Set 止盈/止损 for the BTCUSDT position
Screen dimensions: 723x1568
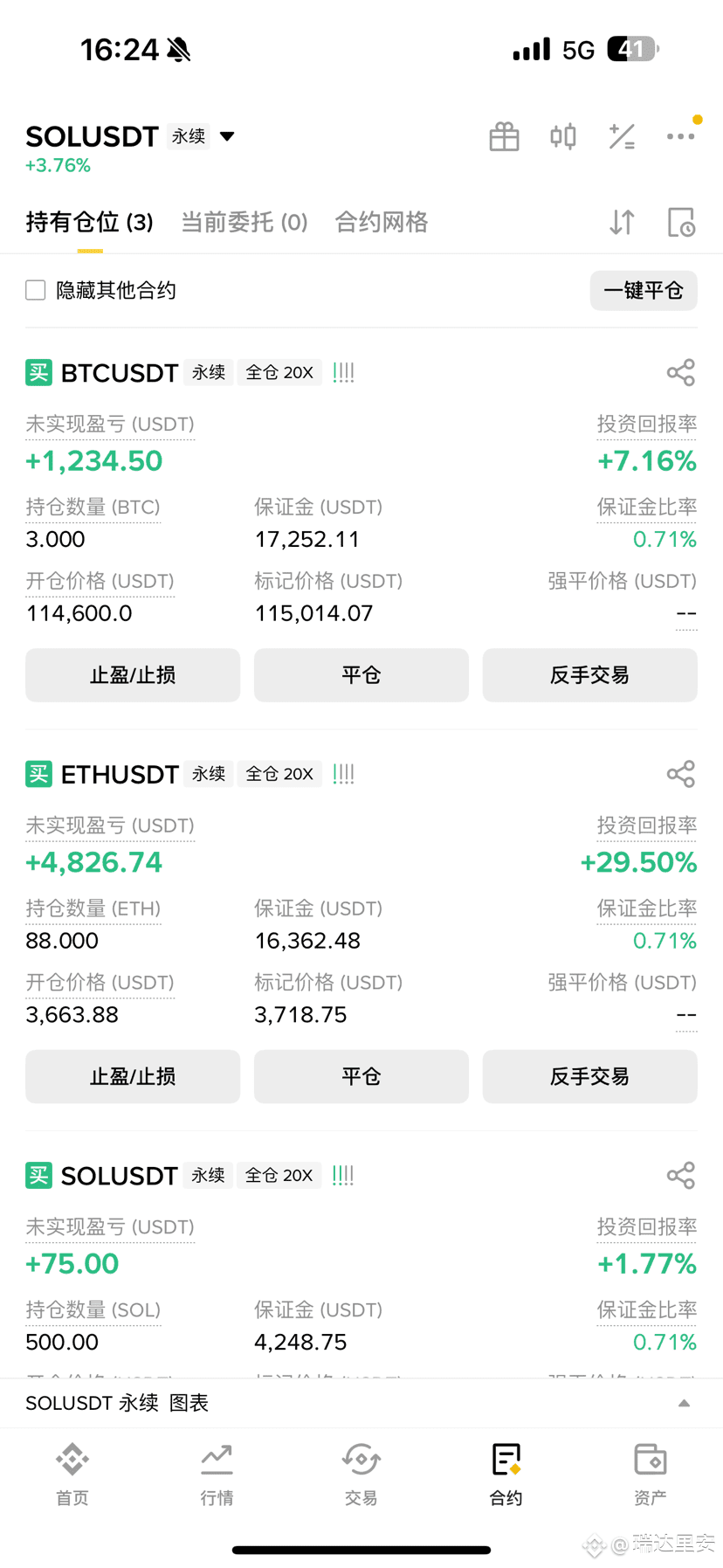(133, 675)
